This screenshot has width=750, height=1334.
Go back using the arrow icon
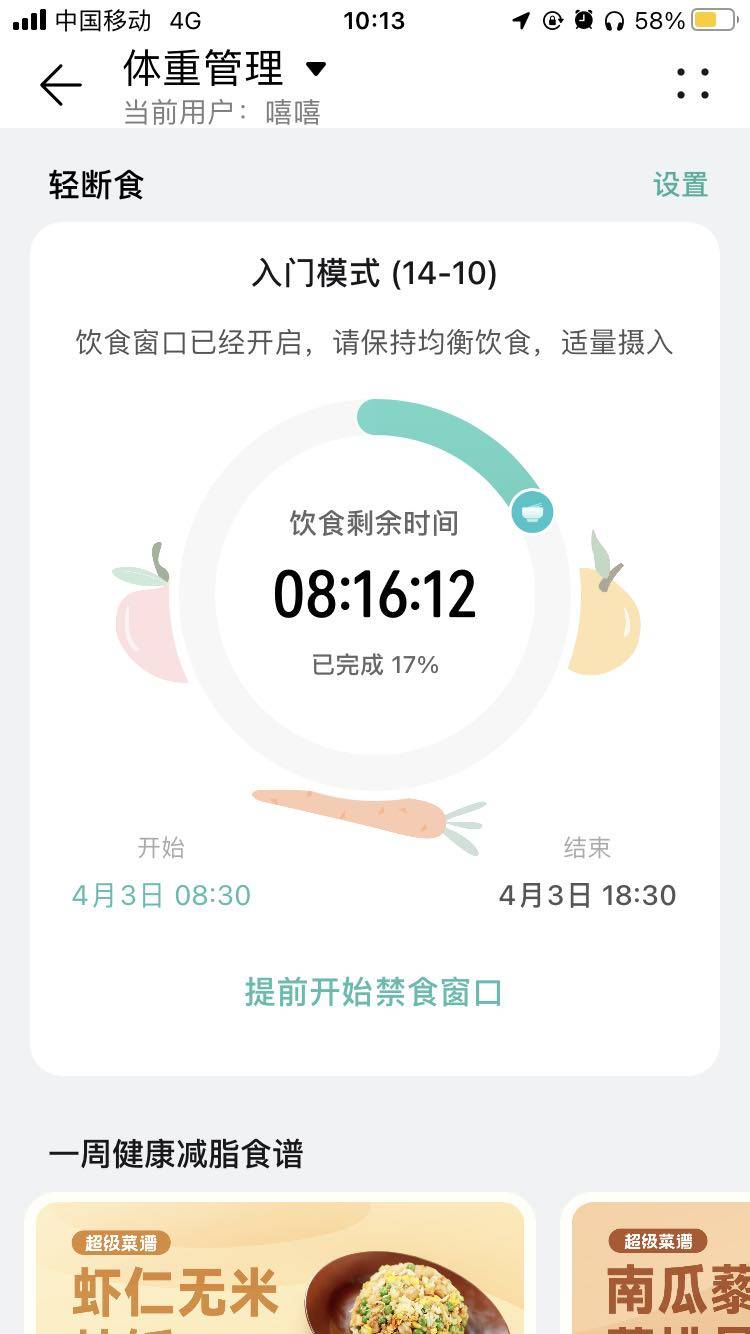[x=61, y=85]
